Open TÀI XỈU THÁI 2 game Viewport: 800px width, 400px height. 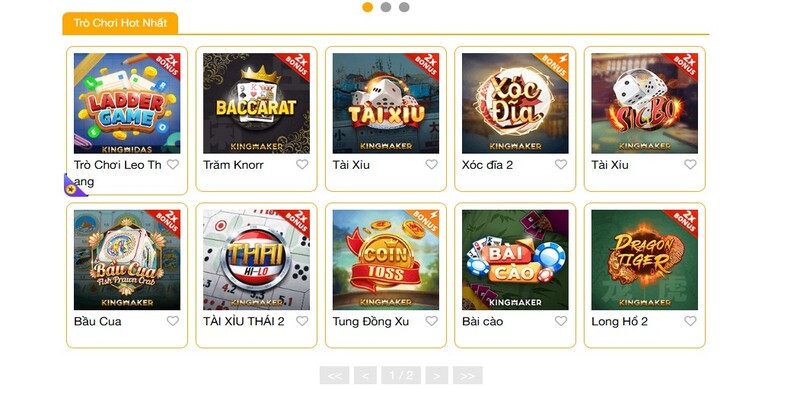tap(256, 259)
